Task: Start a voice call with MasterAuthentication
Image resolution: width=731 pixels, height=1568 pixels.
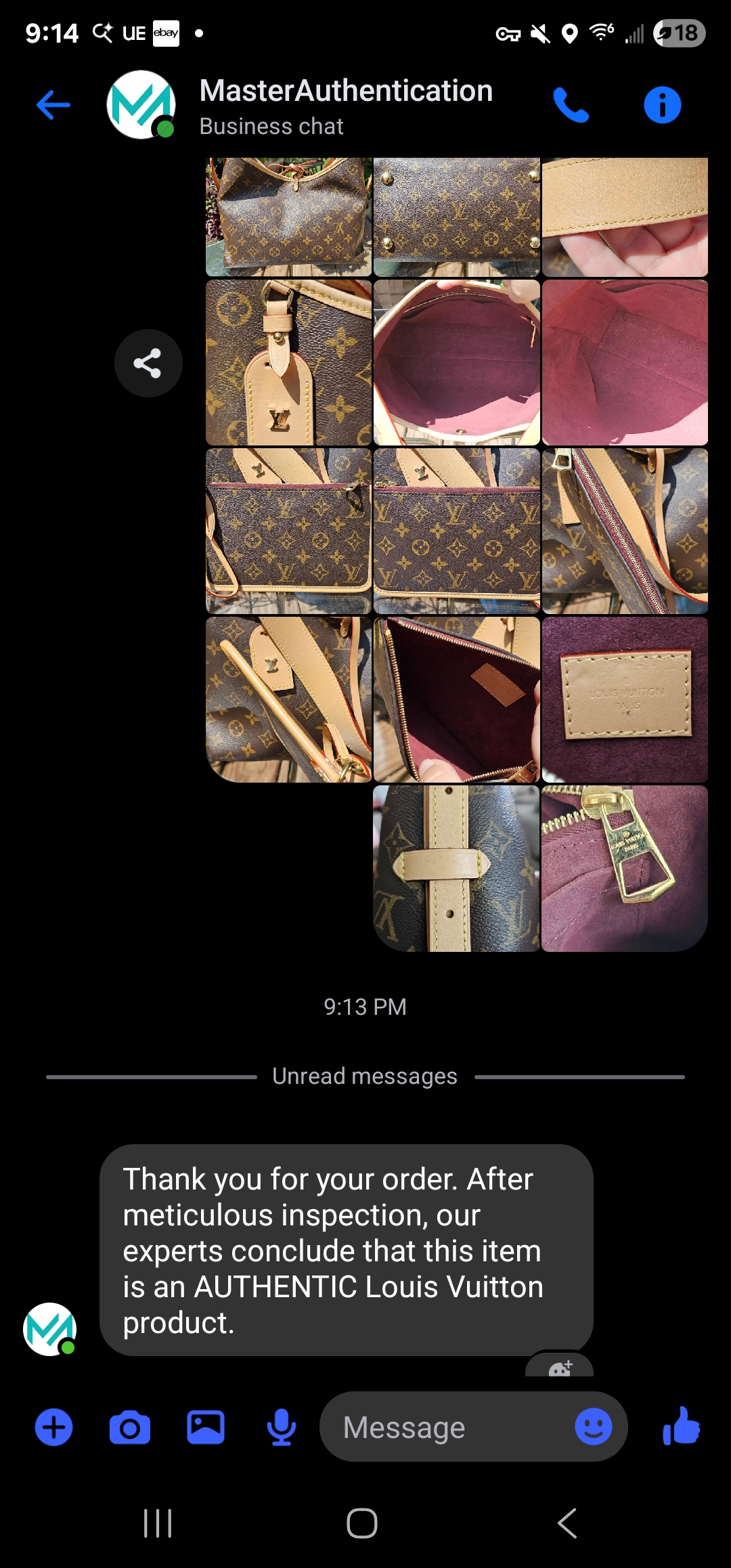Action: point(571,106)
